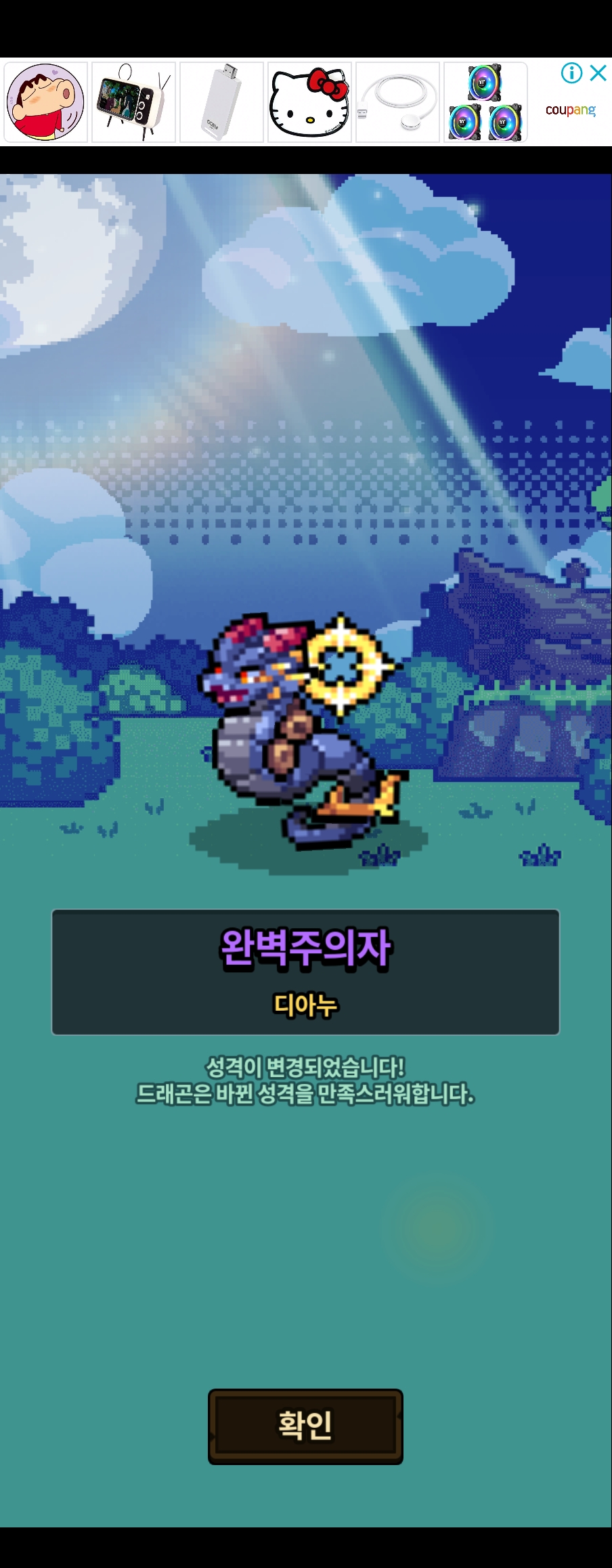The image size is (612, 1568).
Task: Close the Coupang ad banner
Action: click(x=598, y=73)
